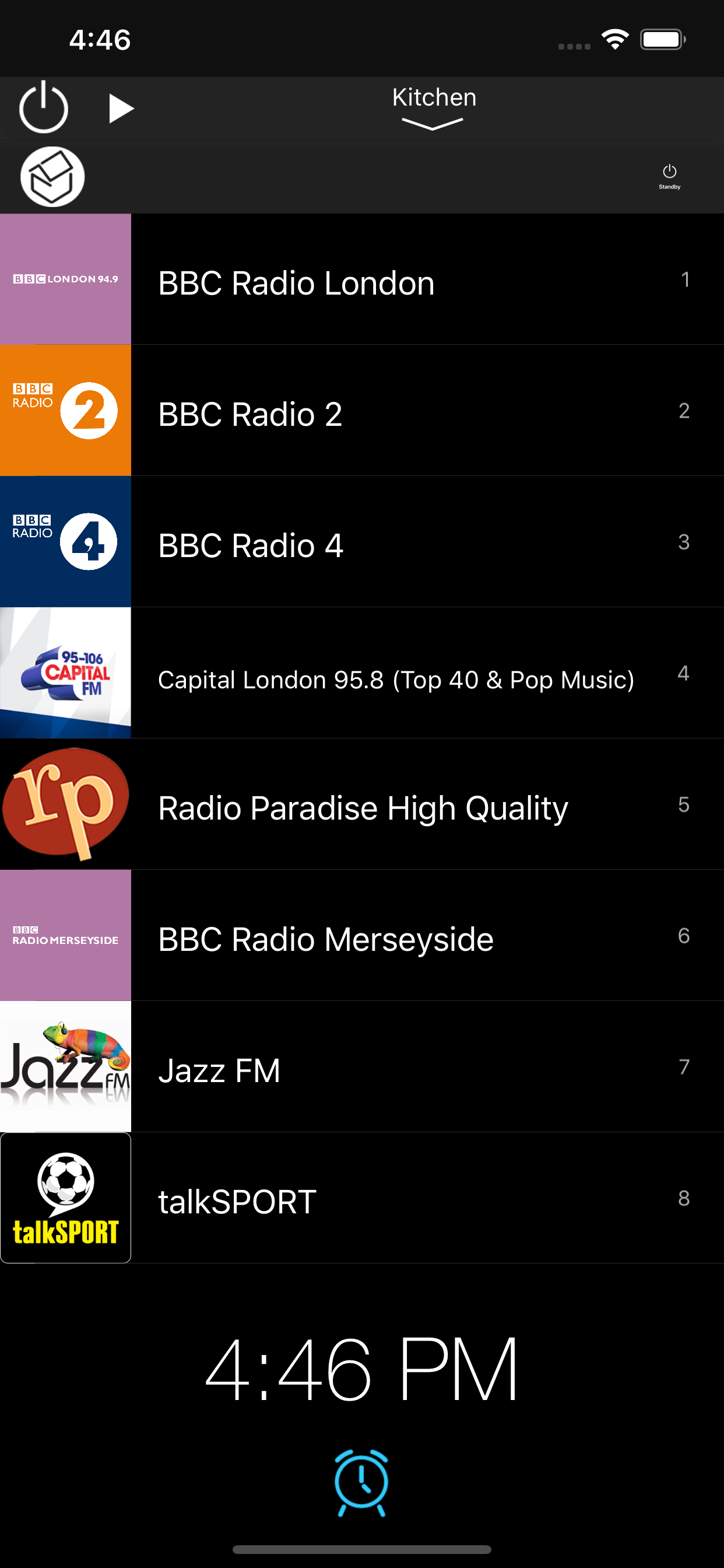Tap the power icon in the top bar
Viewport: 724px width, 1568px height.
[x=43, y=108]
